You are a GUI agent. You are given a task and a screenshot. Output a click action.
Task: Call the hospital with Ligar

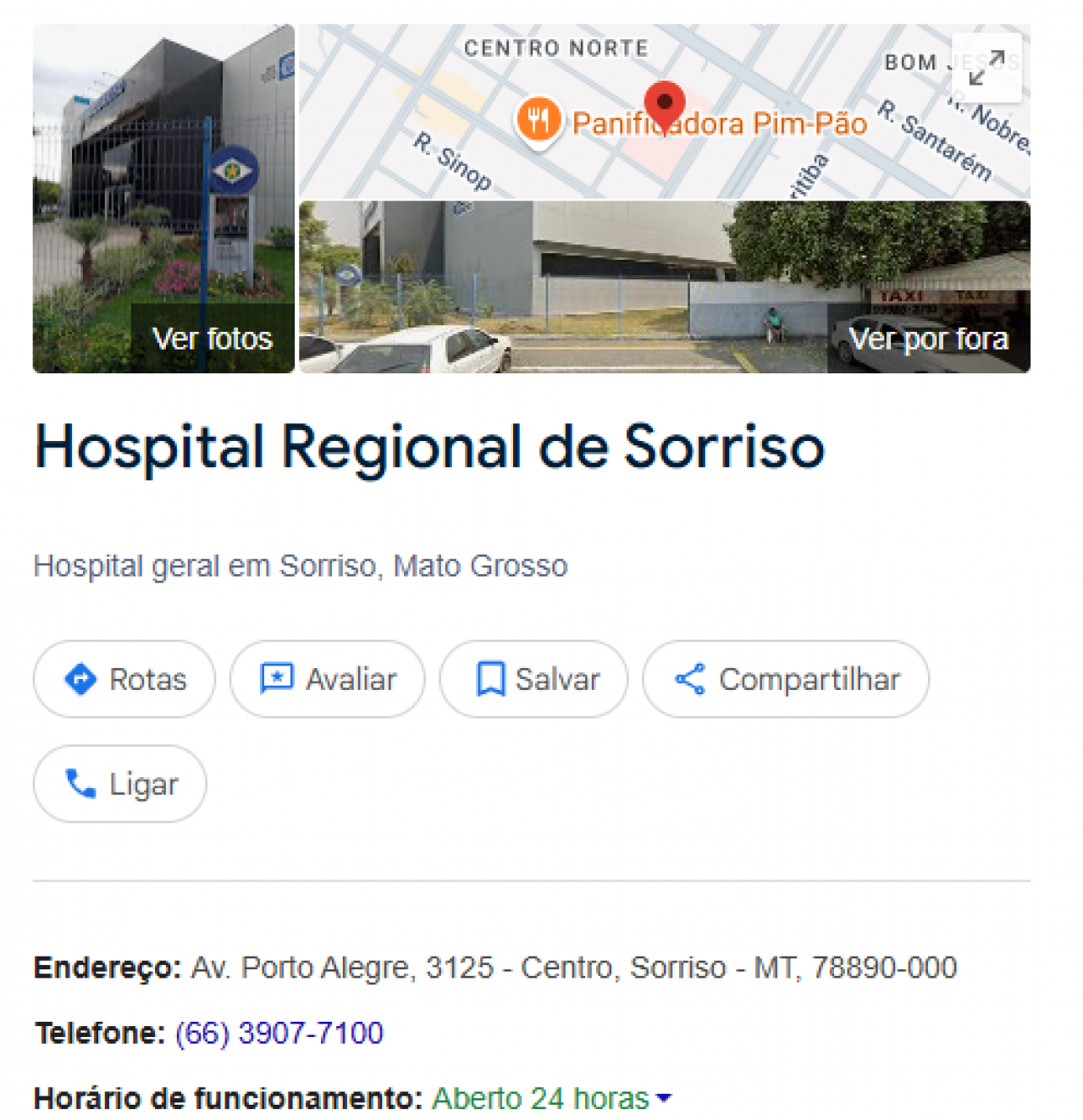[x=119, y=784]
